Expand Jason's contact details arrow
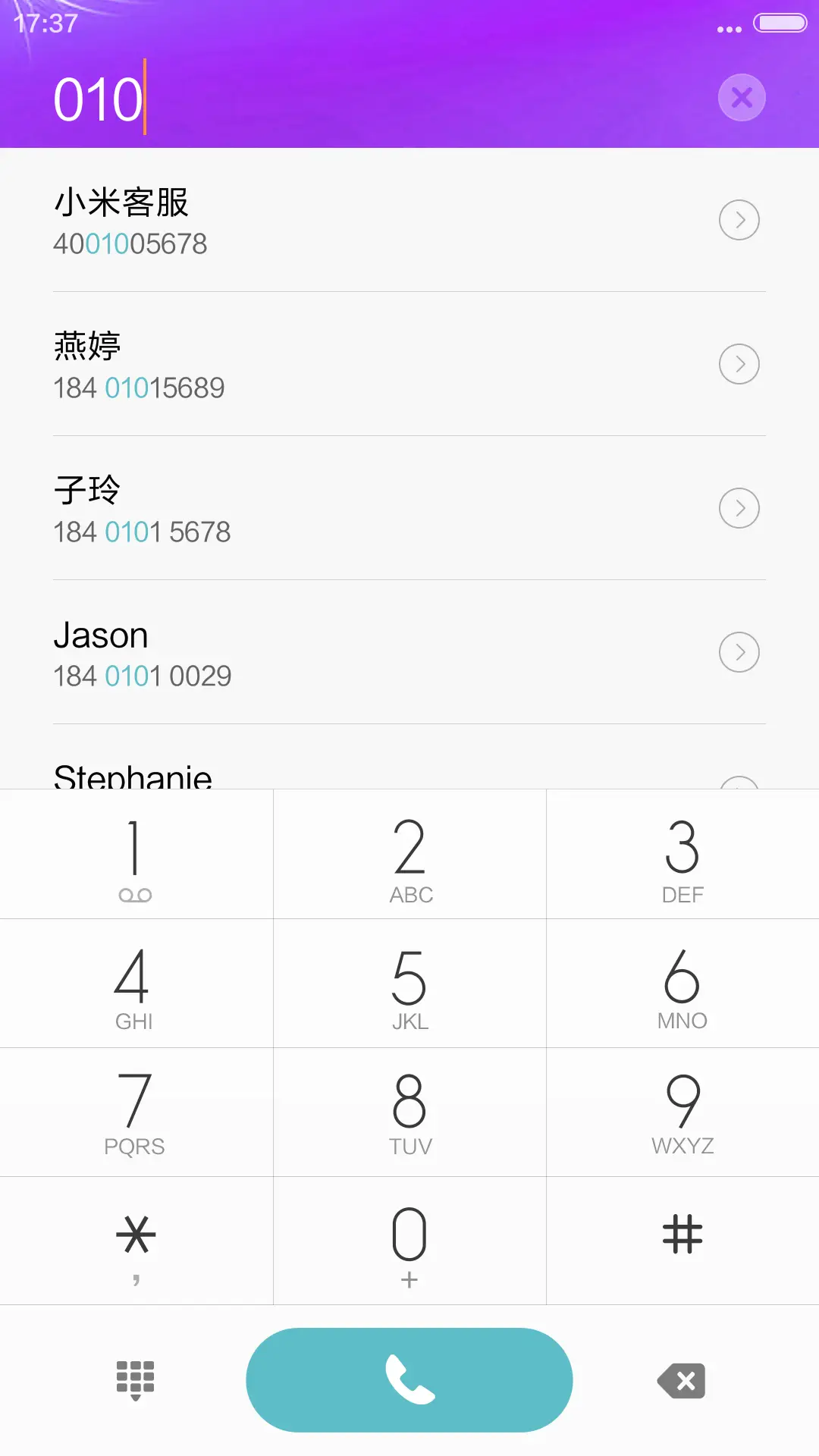The image size is (819, 1456). click(x=739, y=652)
